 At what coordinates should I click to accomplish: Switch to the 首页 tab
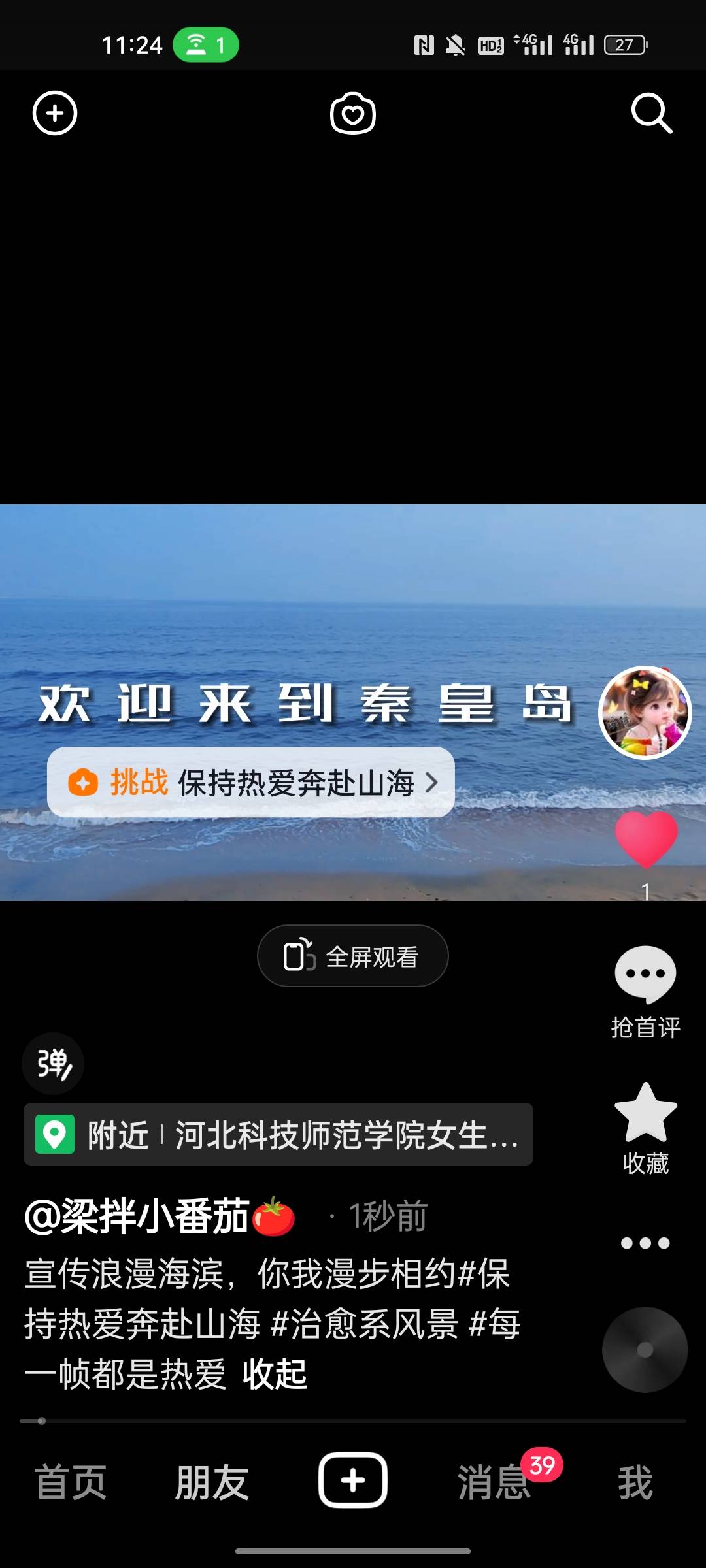click(71, 1482)
